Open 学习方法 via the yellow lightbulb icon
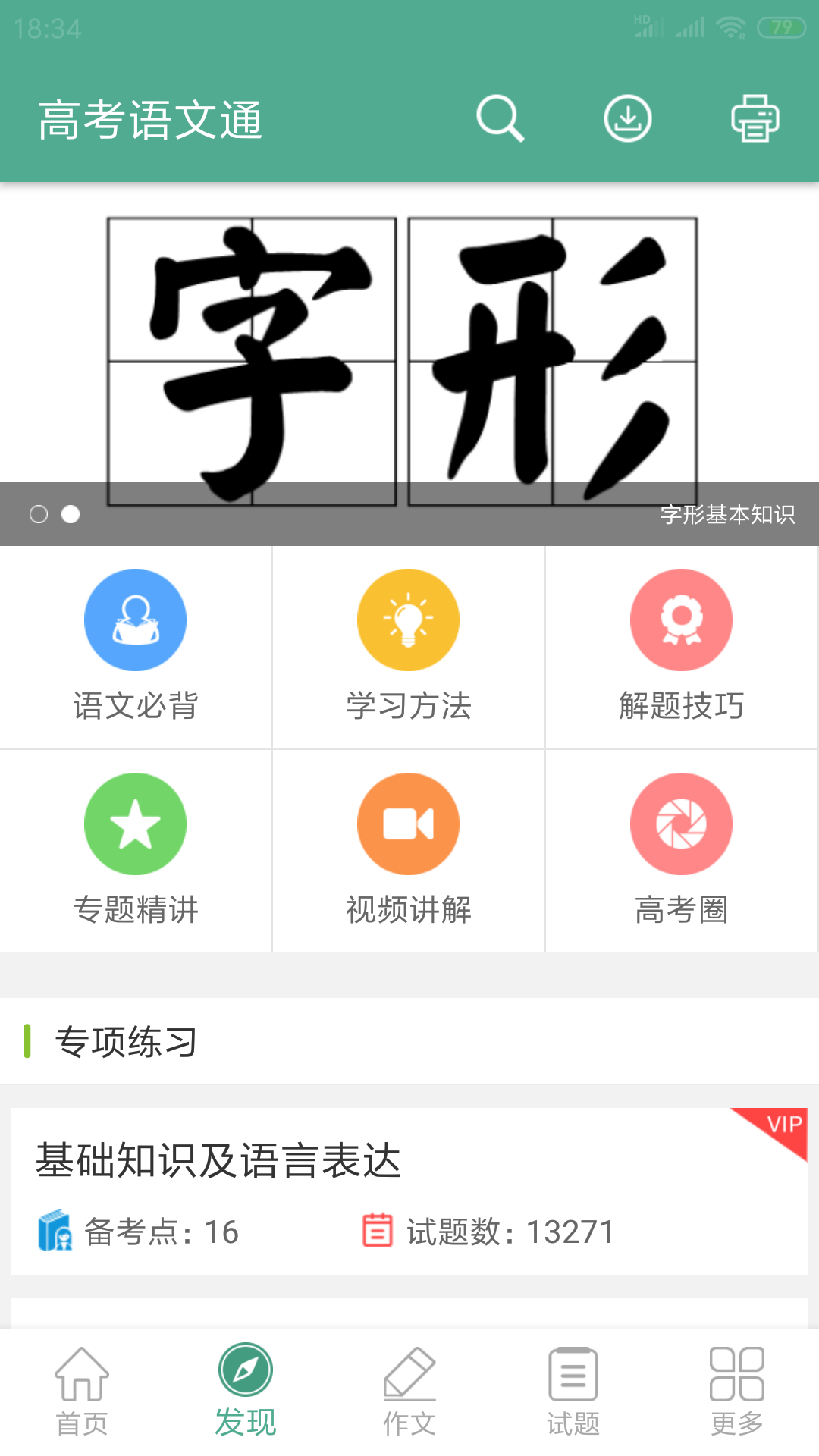Viewport: 819px width, 1456px height. (408, 620)
